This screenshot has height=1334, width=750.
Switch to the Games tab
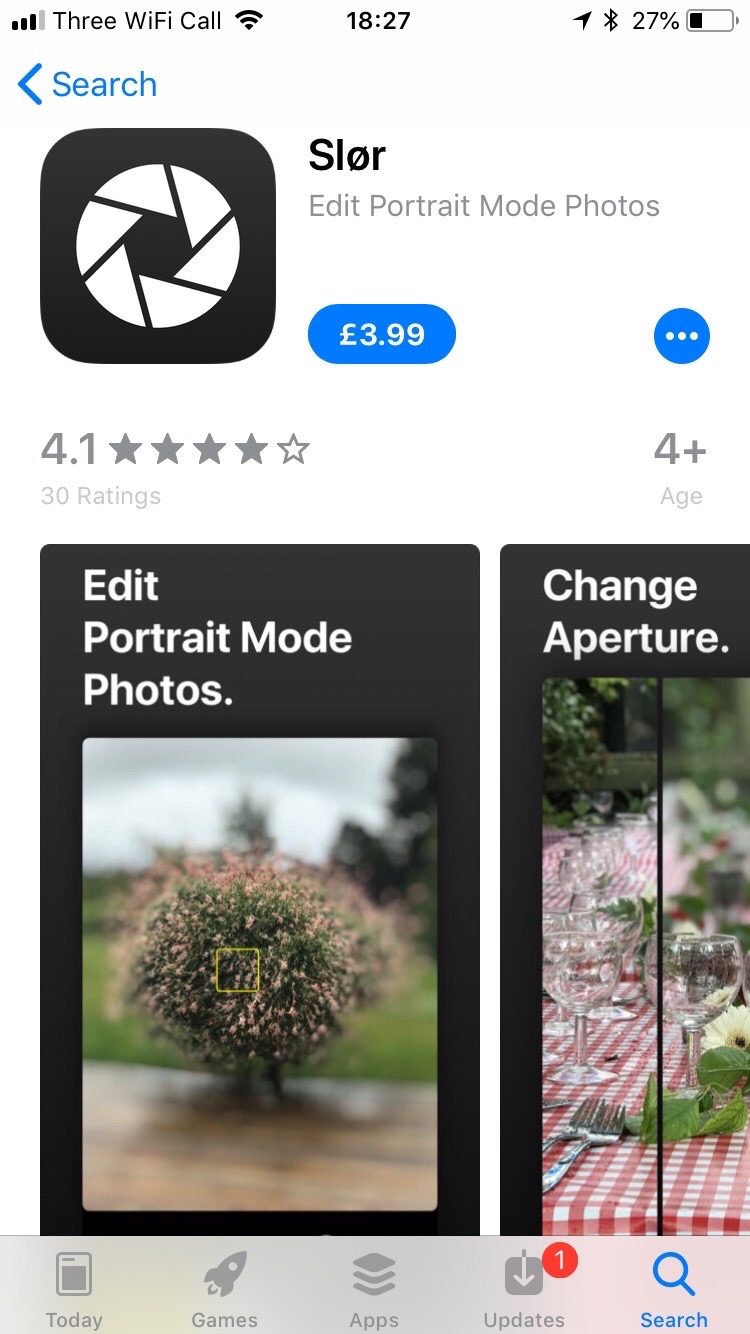(224, 1289)
